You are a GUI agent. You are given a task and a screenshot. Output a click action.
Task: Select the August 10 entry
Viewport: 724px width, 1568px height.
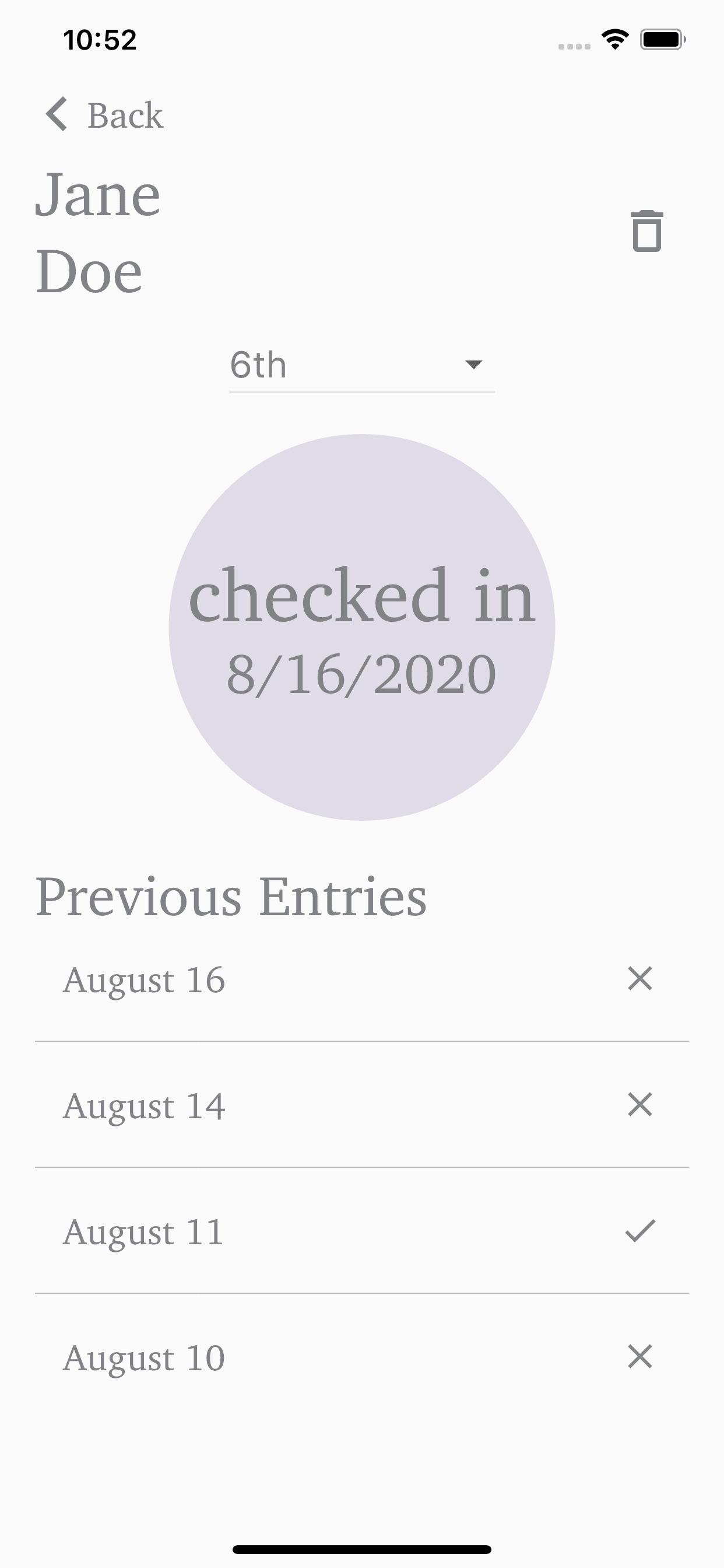[361, 1357]
